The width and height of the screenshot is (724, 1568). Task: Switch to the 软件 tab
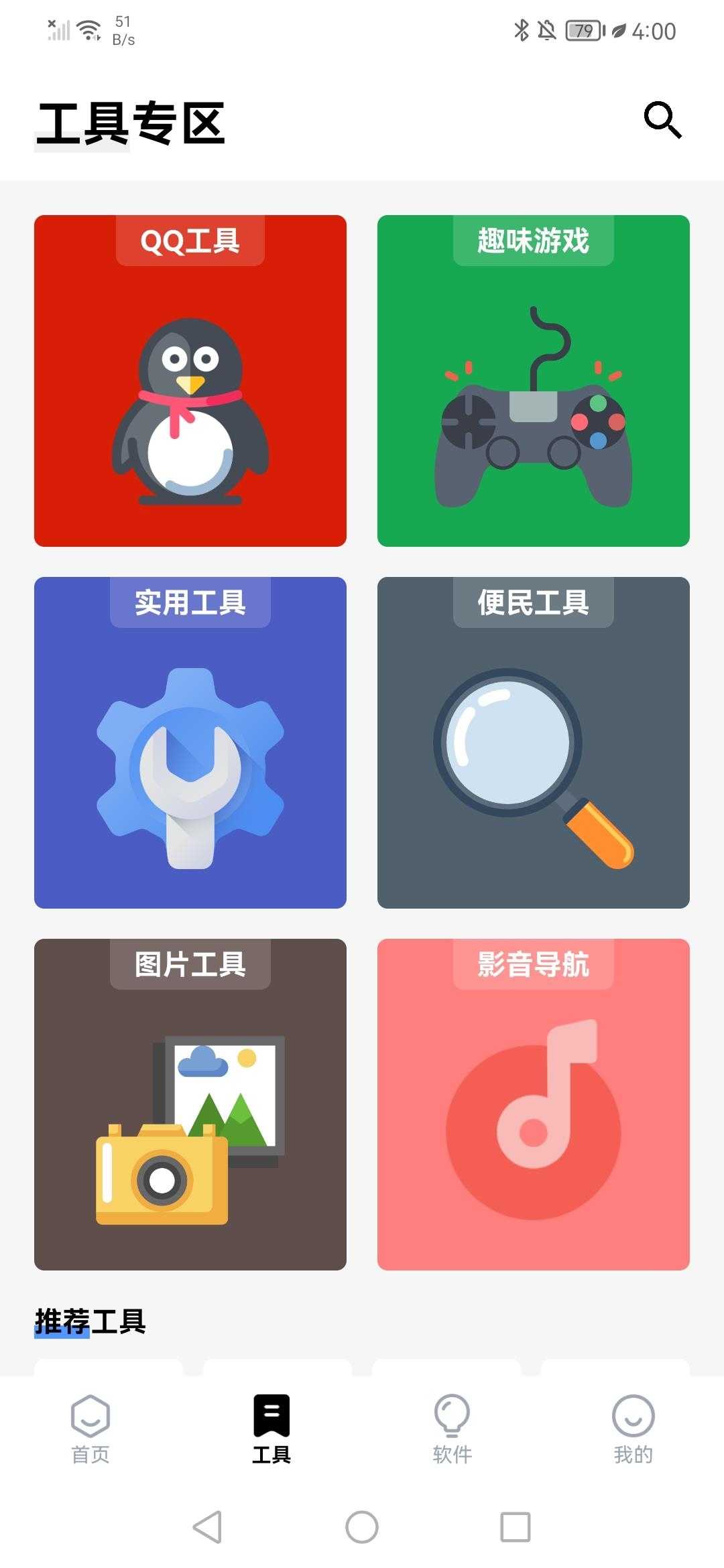(x=452, y=1429)
